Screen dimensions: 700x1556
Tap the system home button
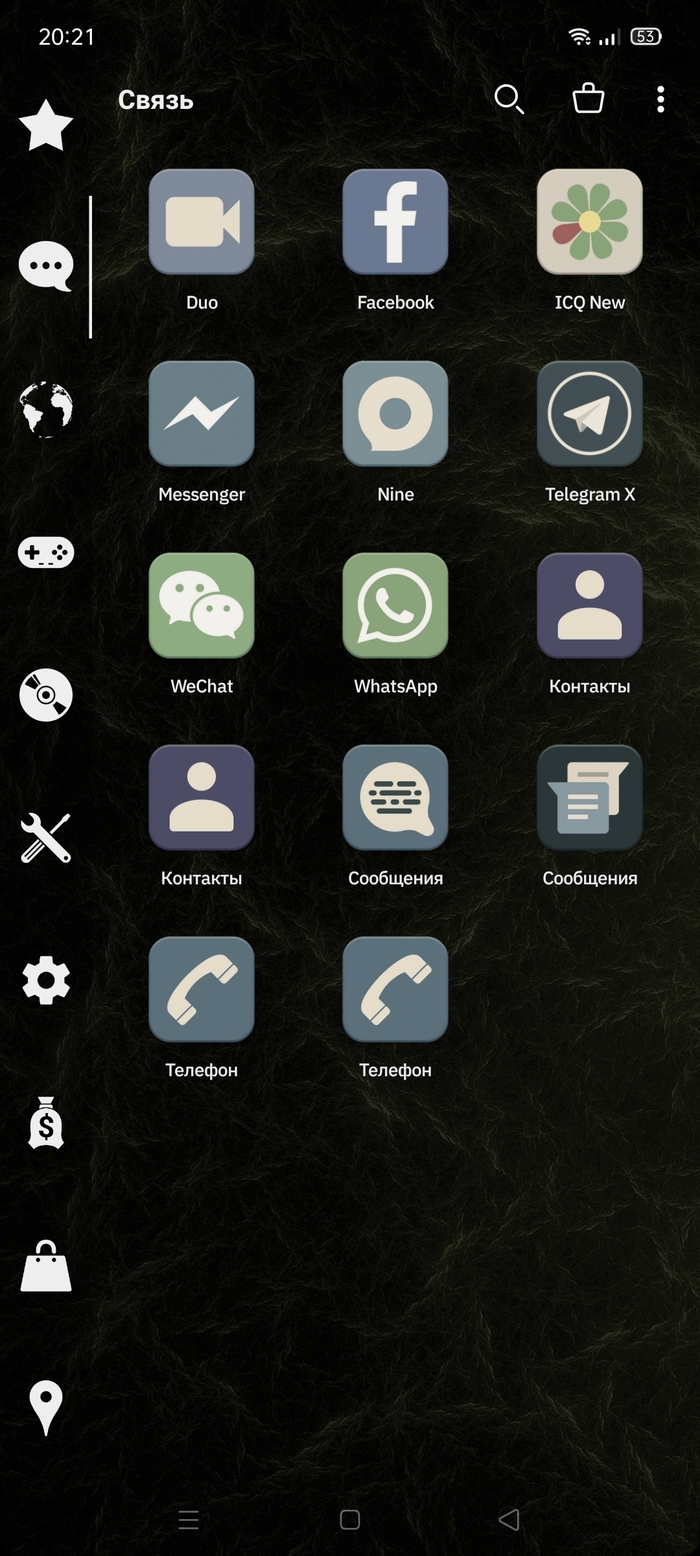(x=350, y=1519)
